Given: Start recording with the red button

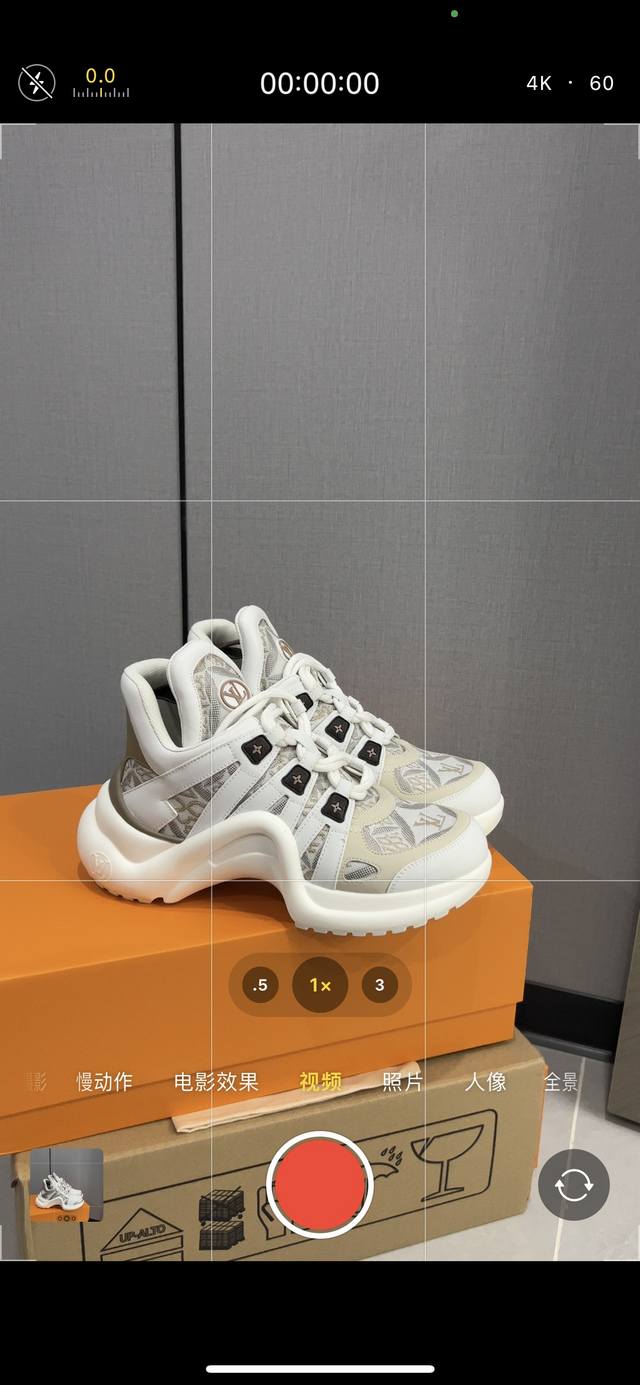Looking at the screenshot, I should (x=320, y=1185).
